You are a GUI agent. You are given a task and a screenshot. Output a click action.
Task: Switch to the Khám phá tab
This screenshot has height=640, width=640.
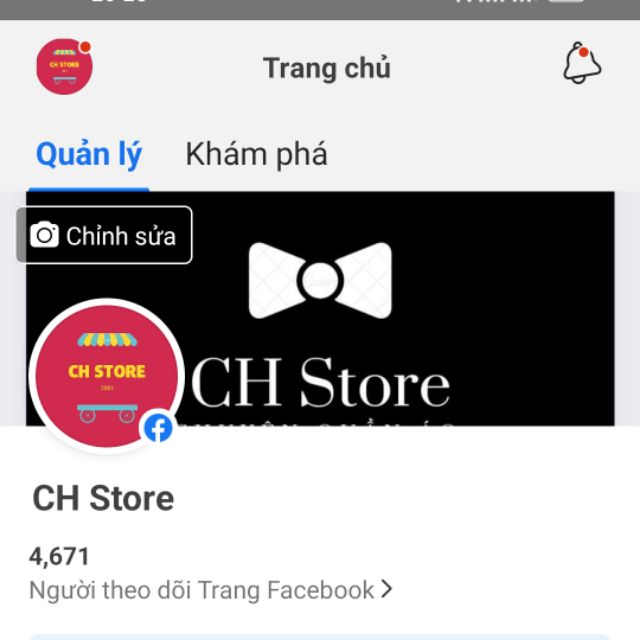pyautogui.click(x=256, y=155)
